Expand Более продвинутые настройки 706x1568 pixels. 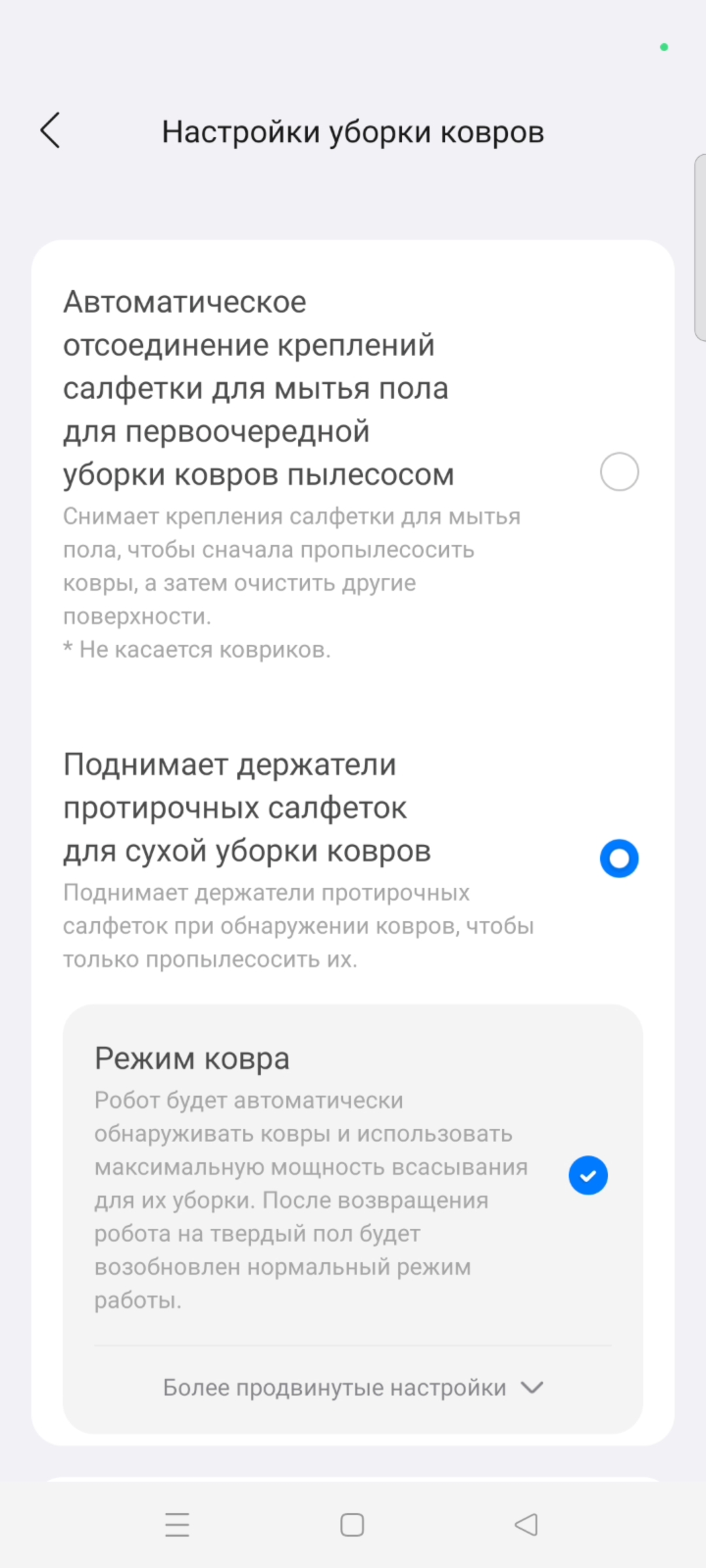(x=353, y=1388)
